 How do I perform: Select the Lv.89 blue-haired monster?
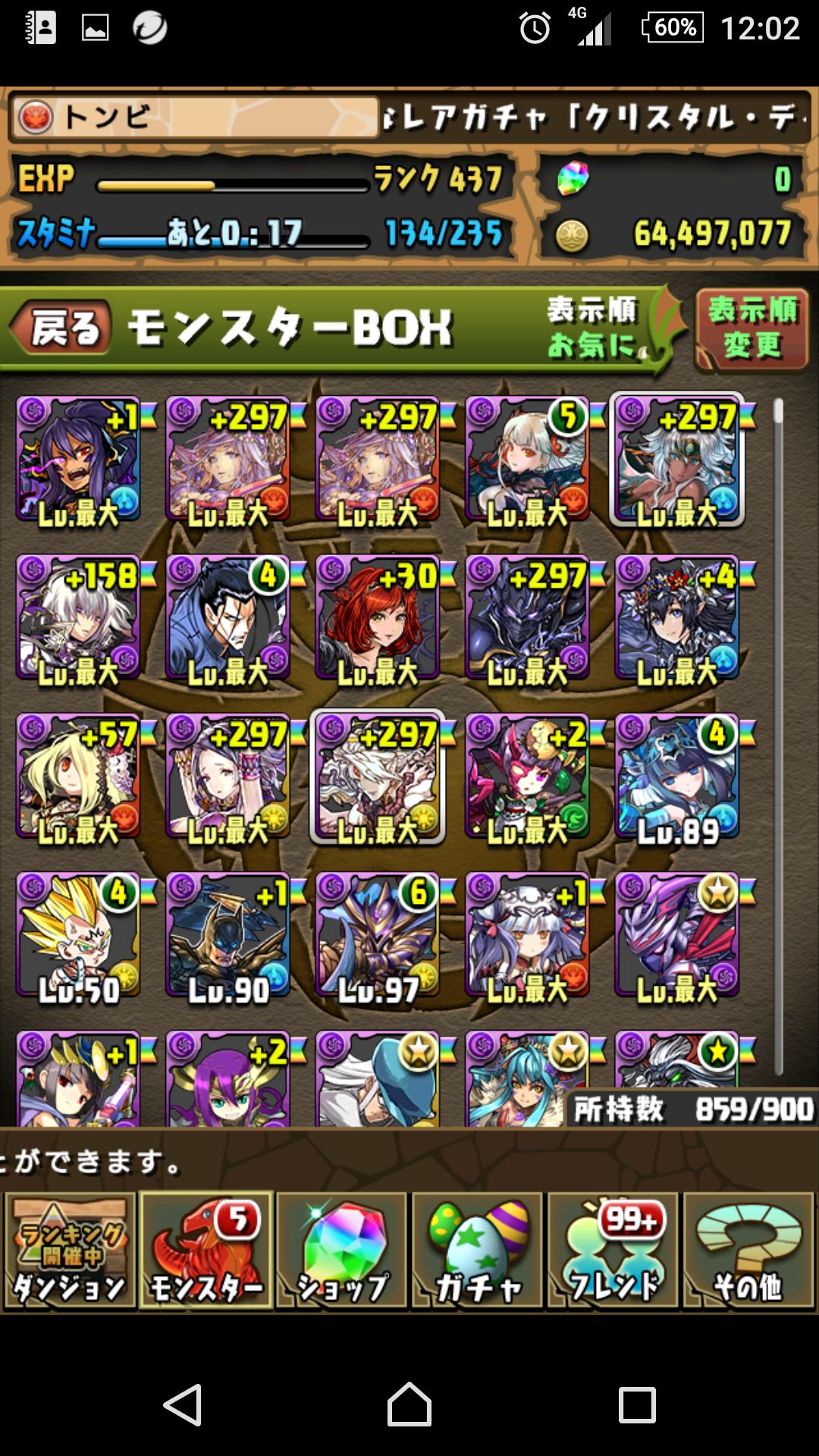tap(677, 777)
